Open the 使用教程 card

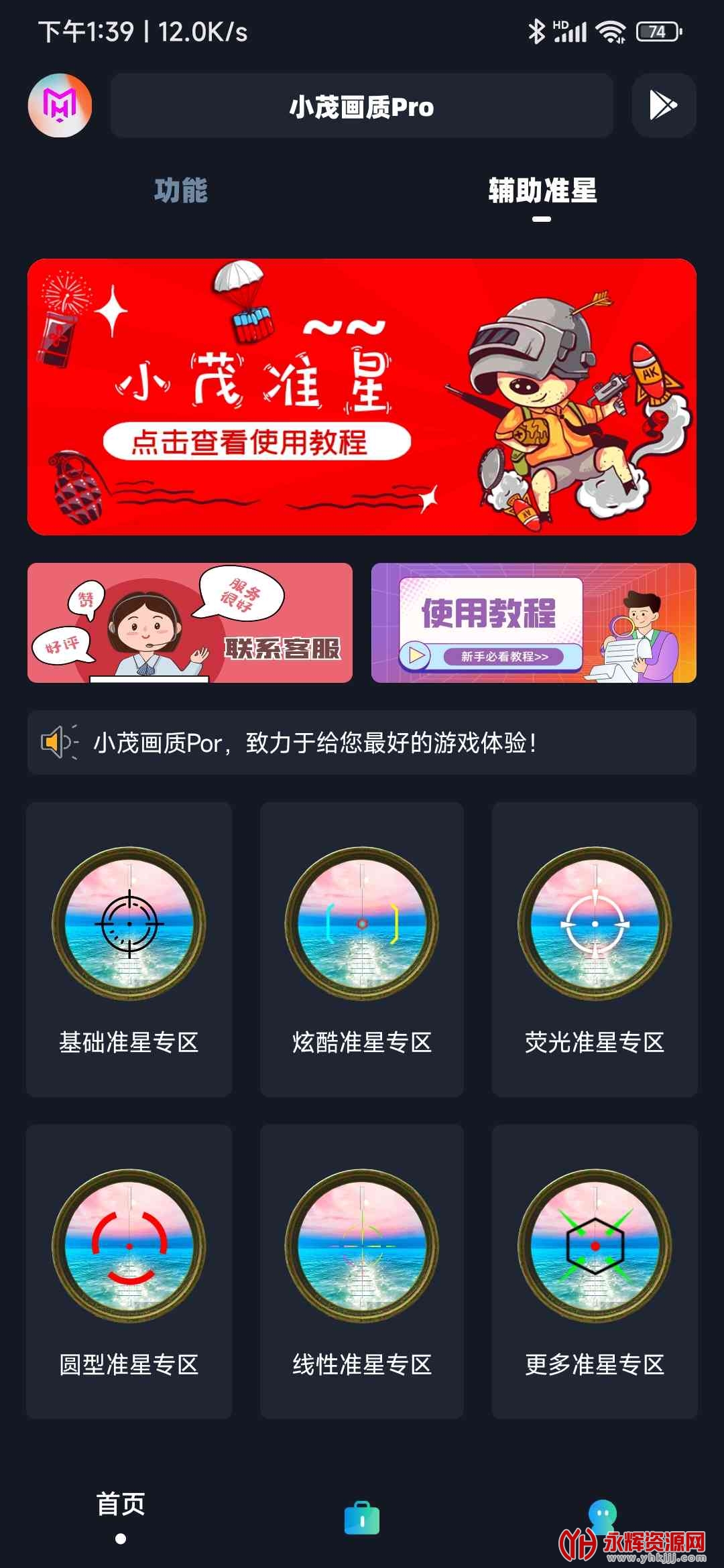tap(534, 623)
